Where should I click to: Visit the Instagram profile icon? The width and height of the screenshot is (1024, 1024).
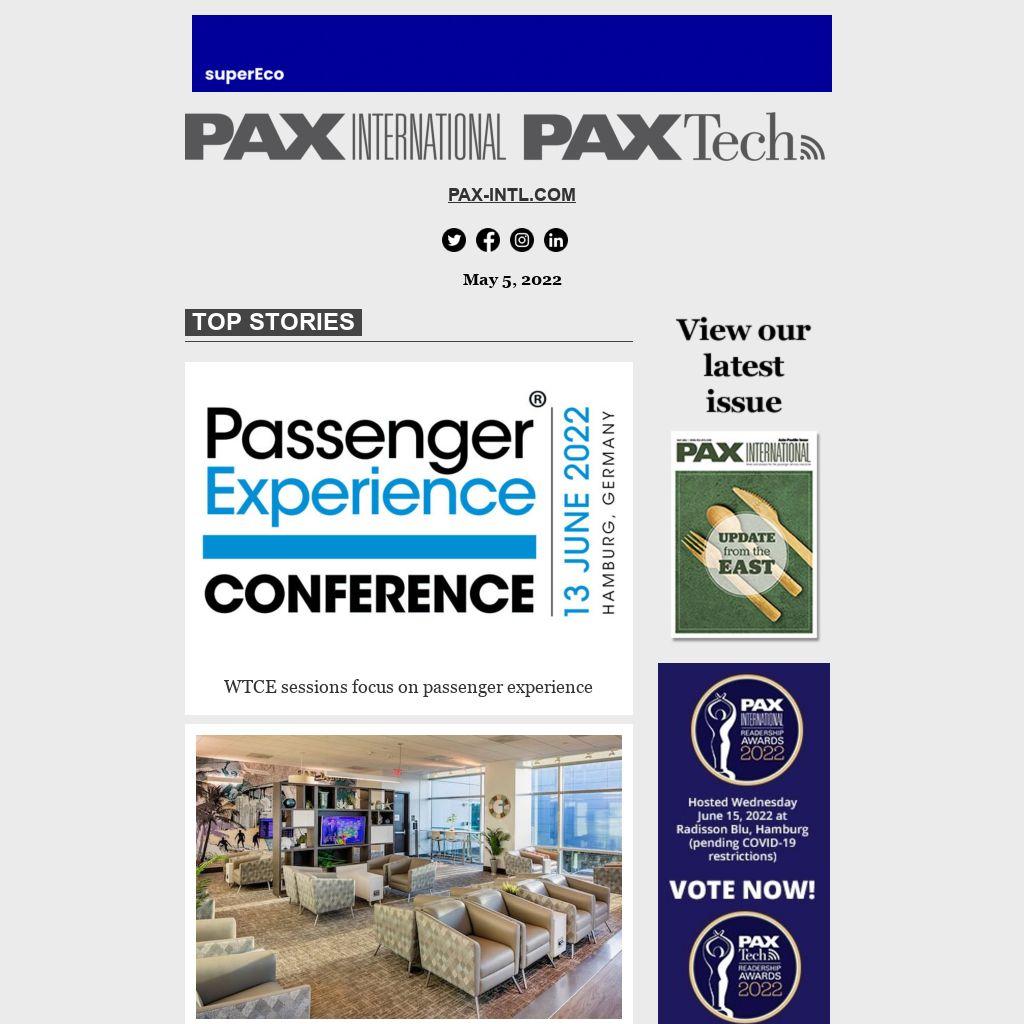tap(522, 240)
